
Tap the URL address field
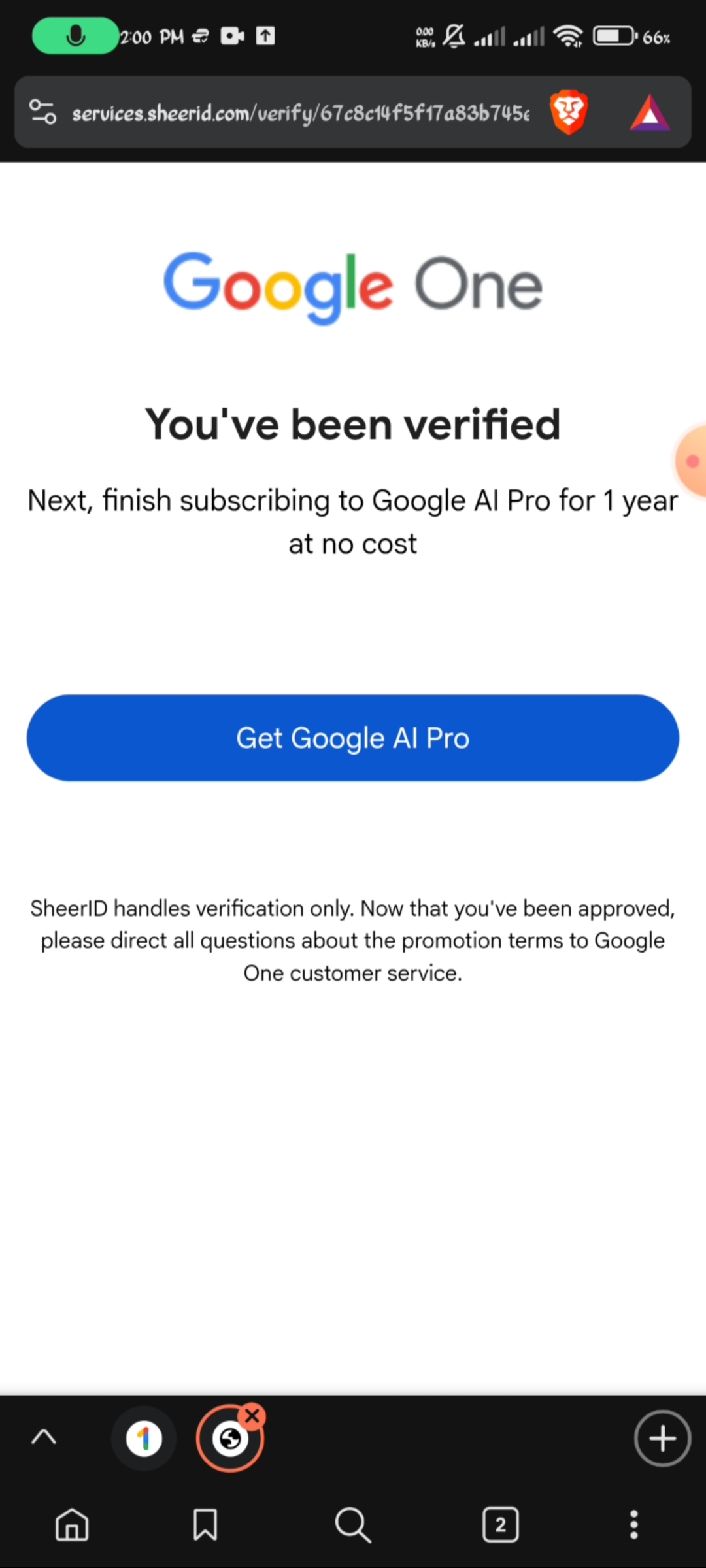[301, 113]
